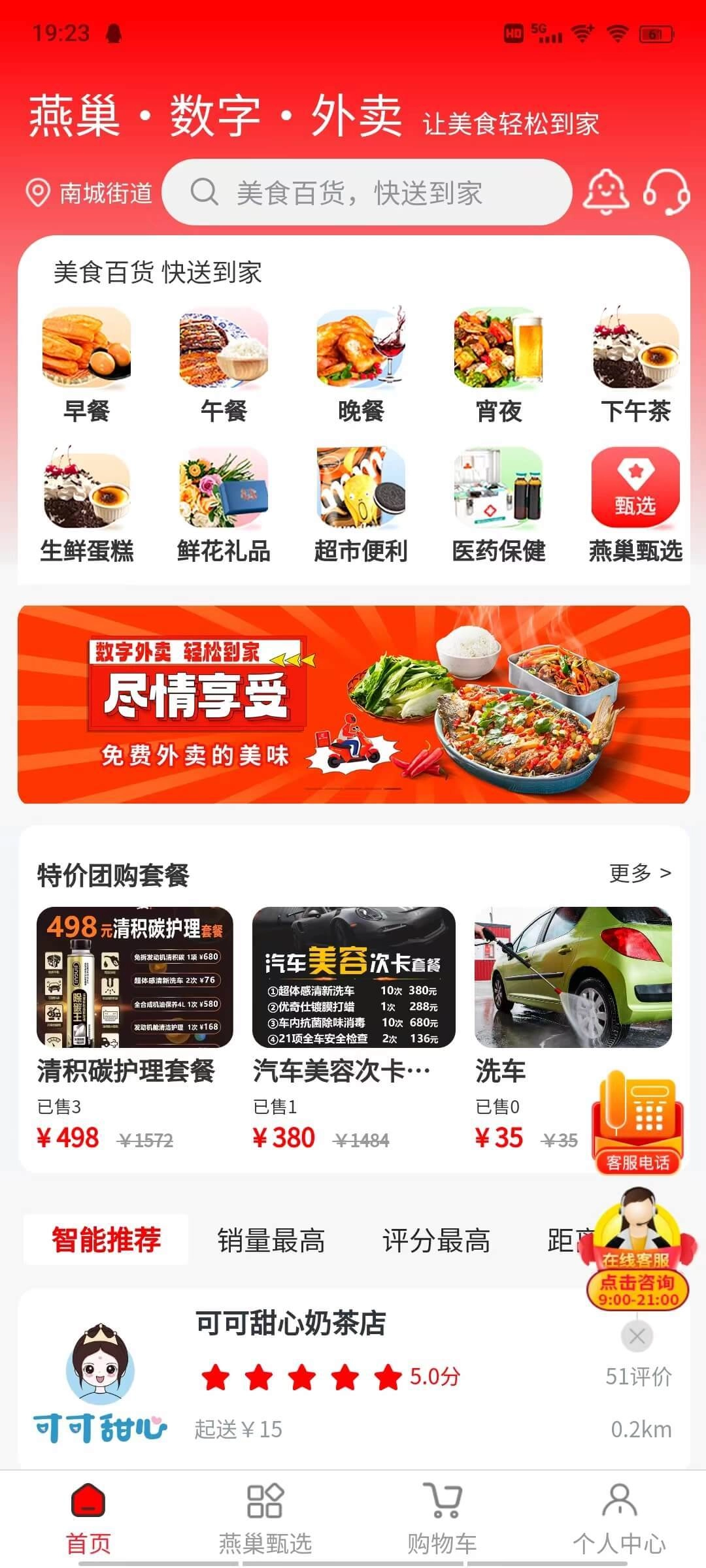Open the 尽情享受 promotional banner

[x=354, y=704]
